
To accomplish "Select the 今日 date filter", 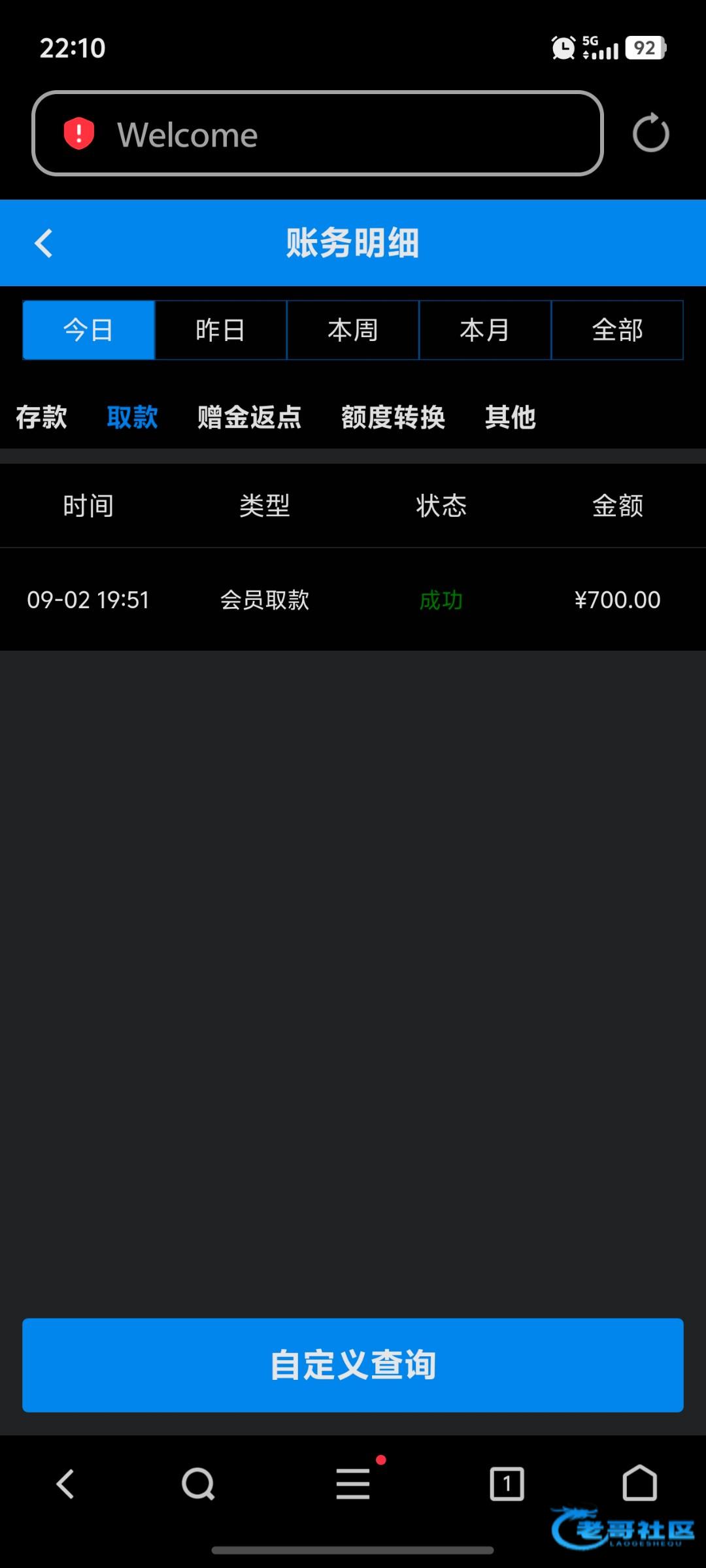I will [x=89, y=330].
